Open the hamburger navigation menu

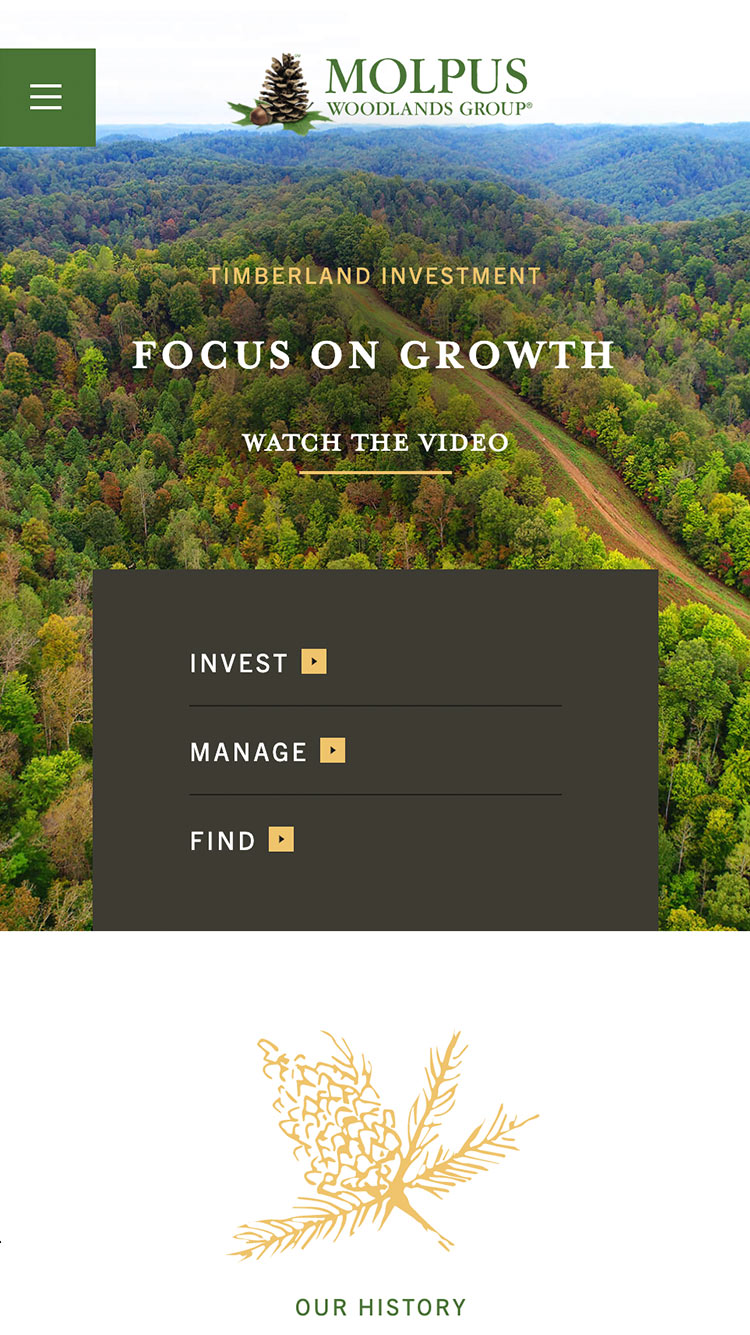47,97
